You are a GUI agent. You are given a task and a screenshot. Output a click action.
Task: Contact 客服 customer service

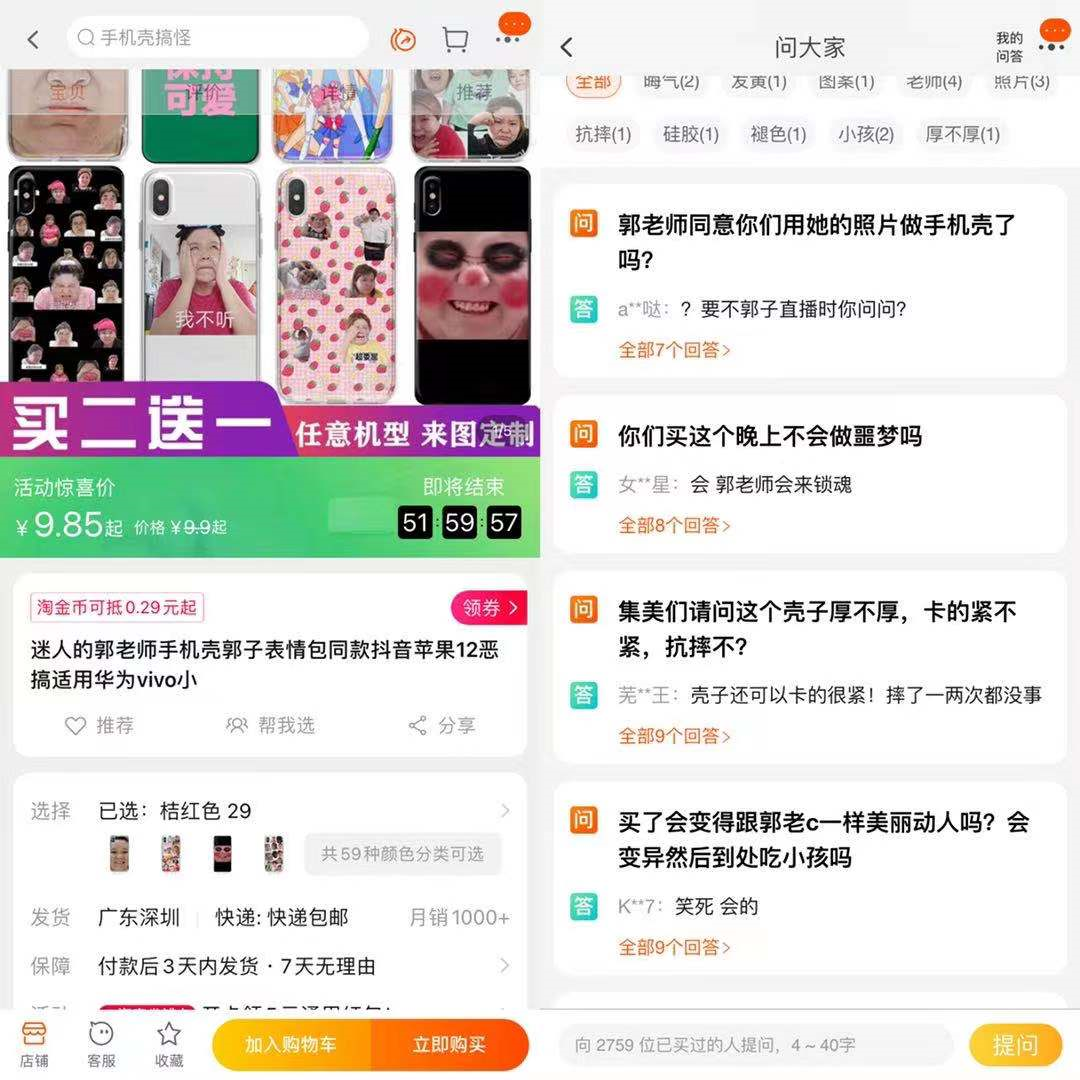click(x=101, y=1044)
